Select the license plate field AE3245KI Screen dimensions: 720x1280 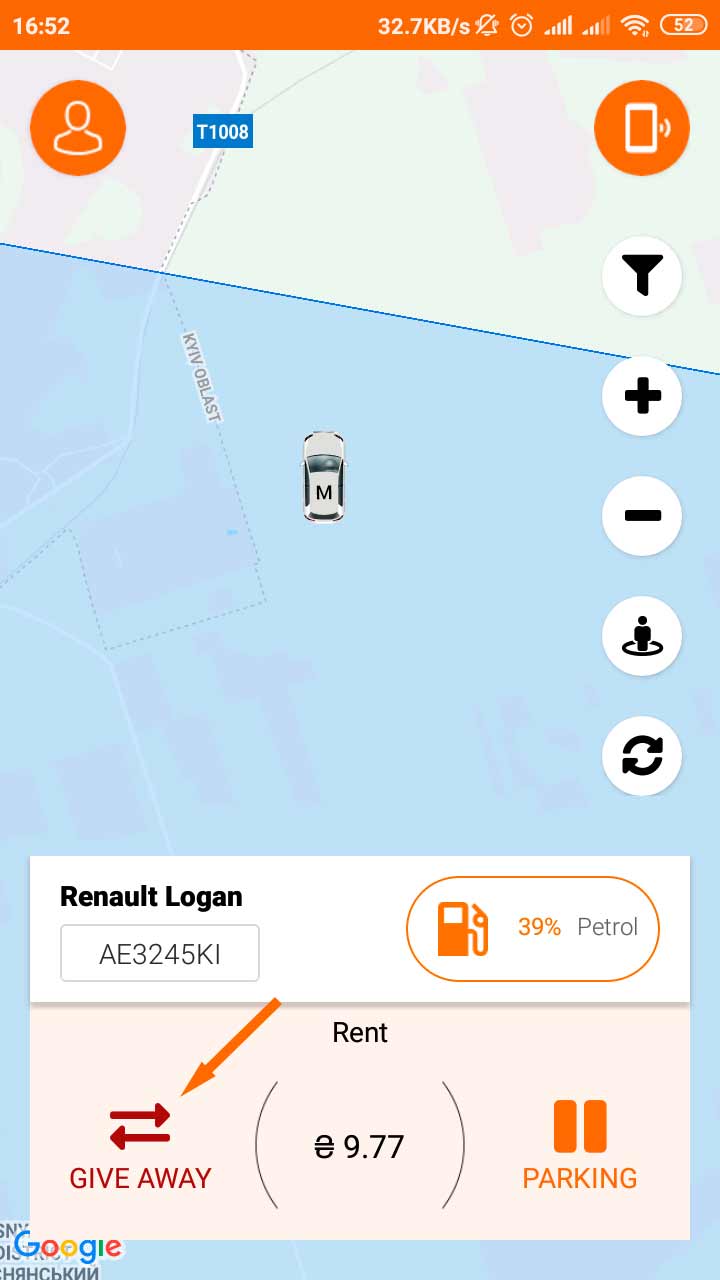160,952
